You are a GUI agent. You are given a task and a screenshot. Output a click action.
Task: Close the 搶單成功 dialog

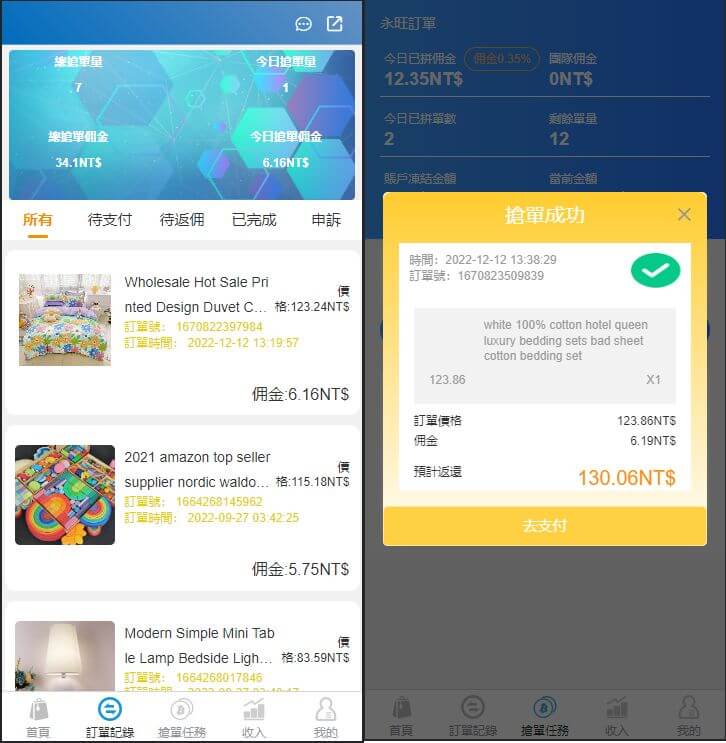click(x=684, y=214)
